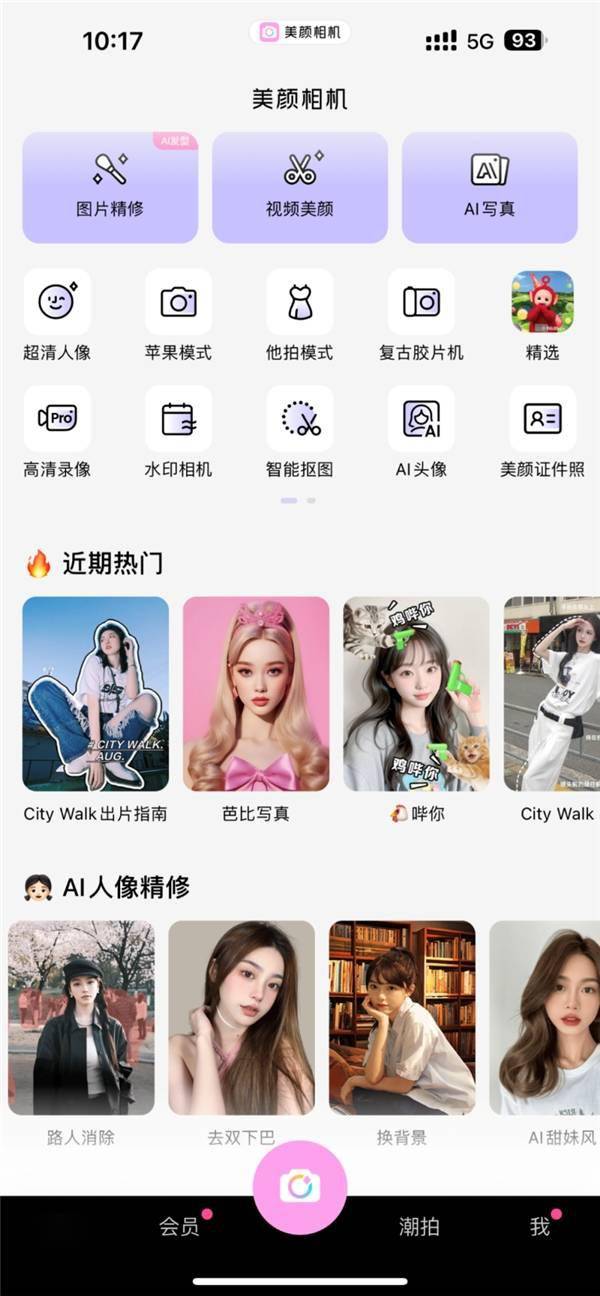Select 超清人像 mode
Image resolution: width=600 pixels, height=1296 pixels.
pyautogui.click(x=57, y=302)
